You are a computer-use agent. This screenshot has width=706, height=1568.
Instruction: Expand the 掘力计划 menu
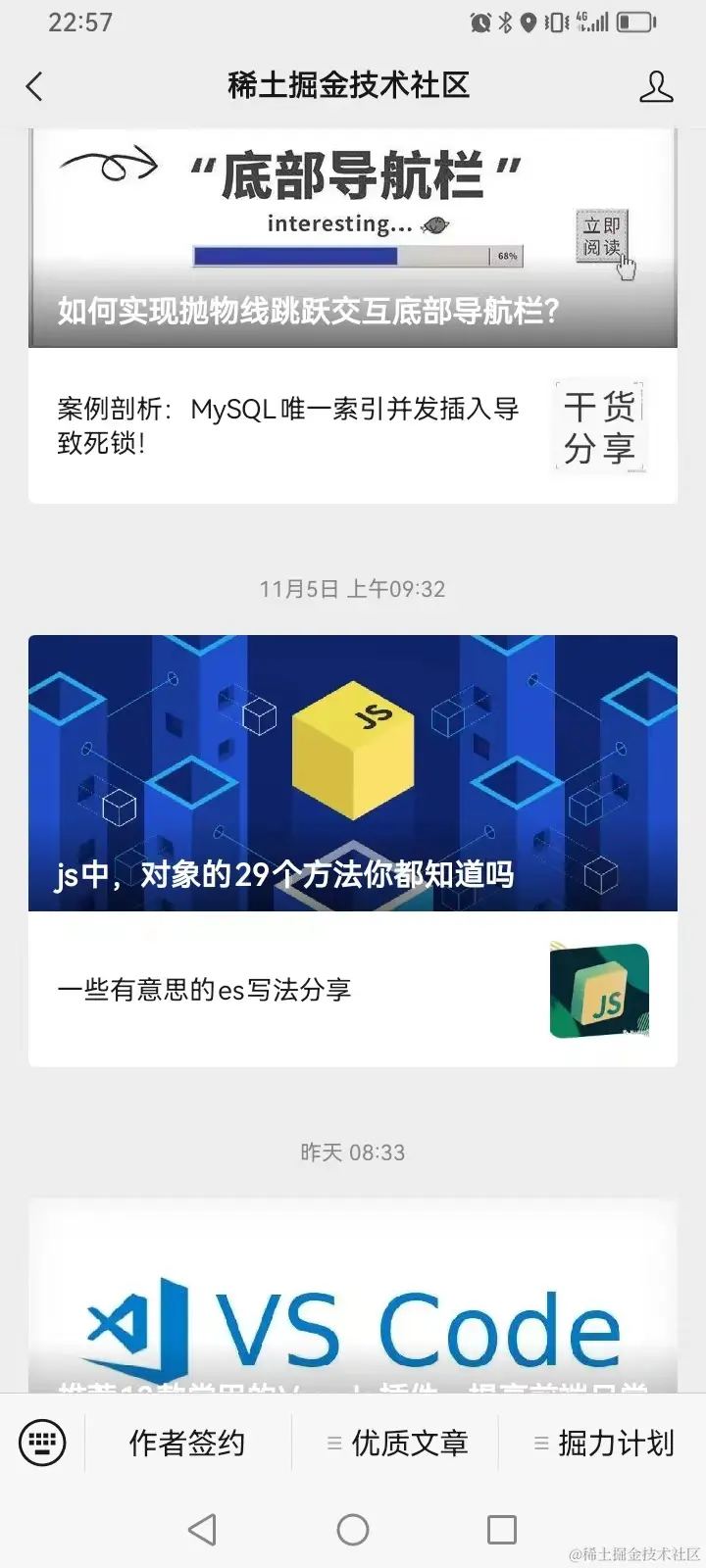pyautogui.click(x=604, y=1443)
